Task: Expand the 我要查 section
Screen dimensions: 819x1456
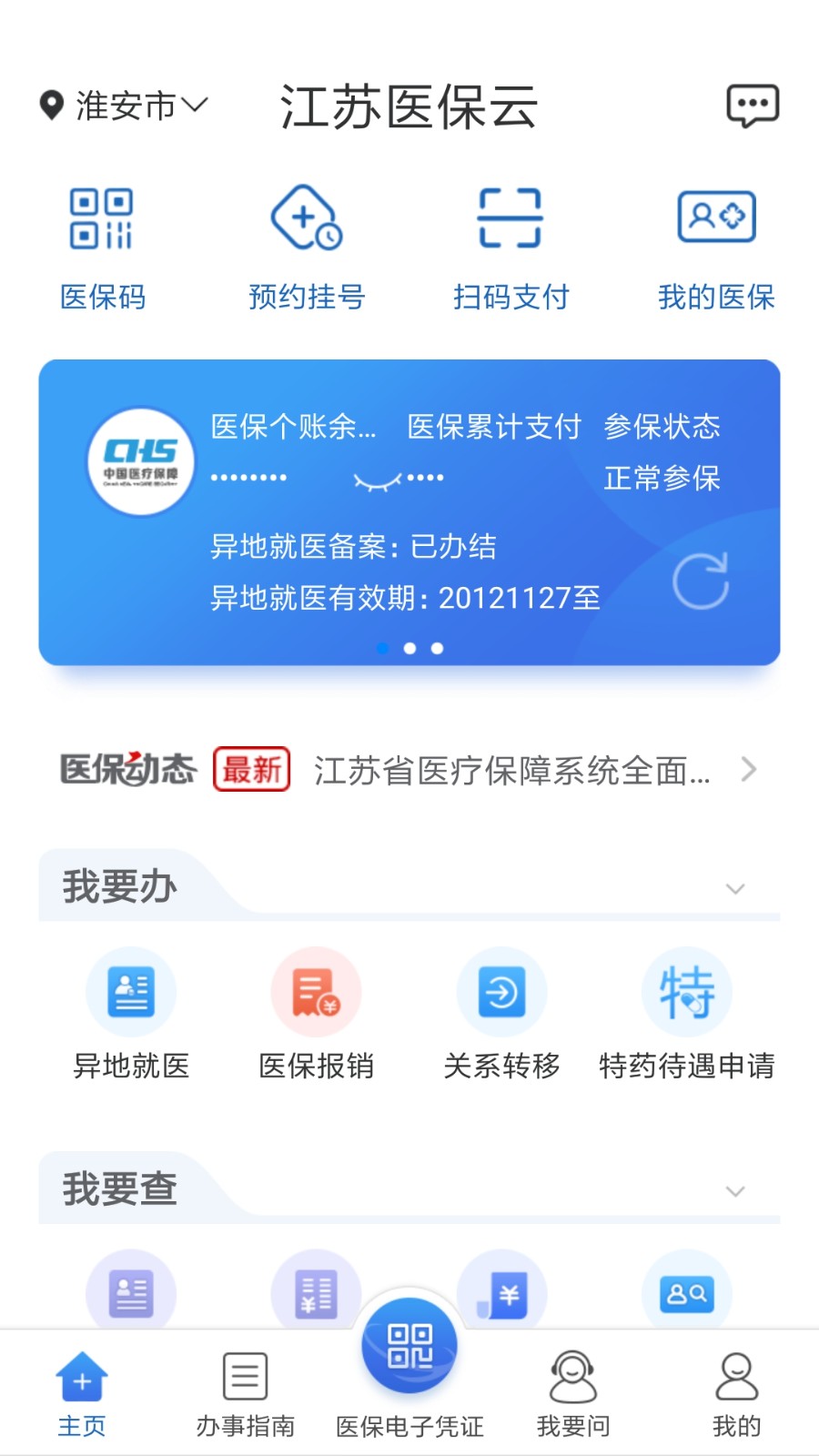Action: pyautogui.click(x=735, y=1191)
